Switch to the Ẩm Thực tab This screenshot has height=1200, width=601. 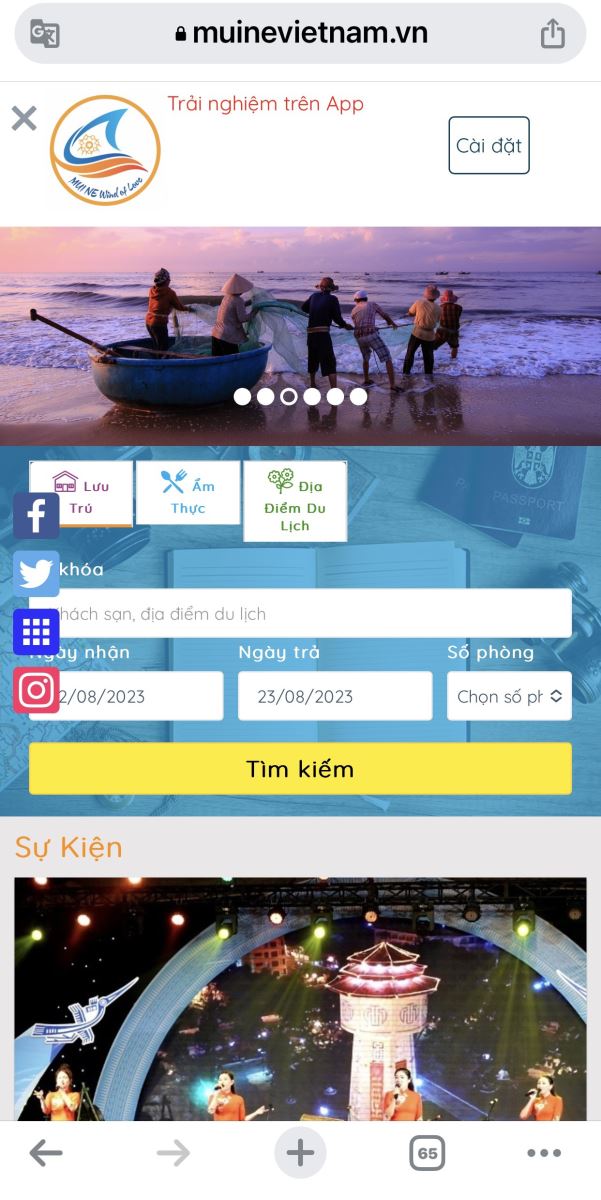point(188,494)
